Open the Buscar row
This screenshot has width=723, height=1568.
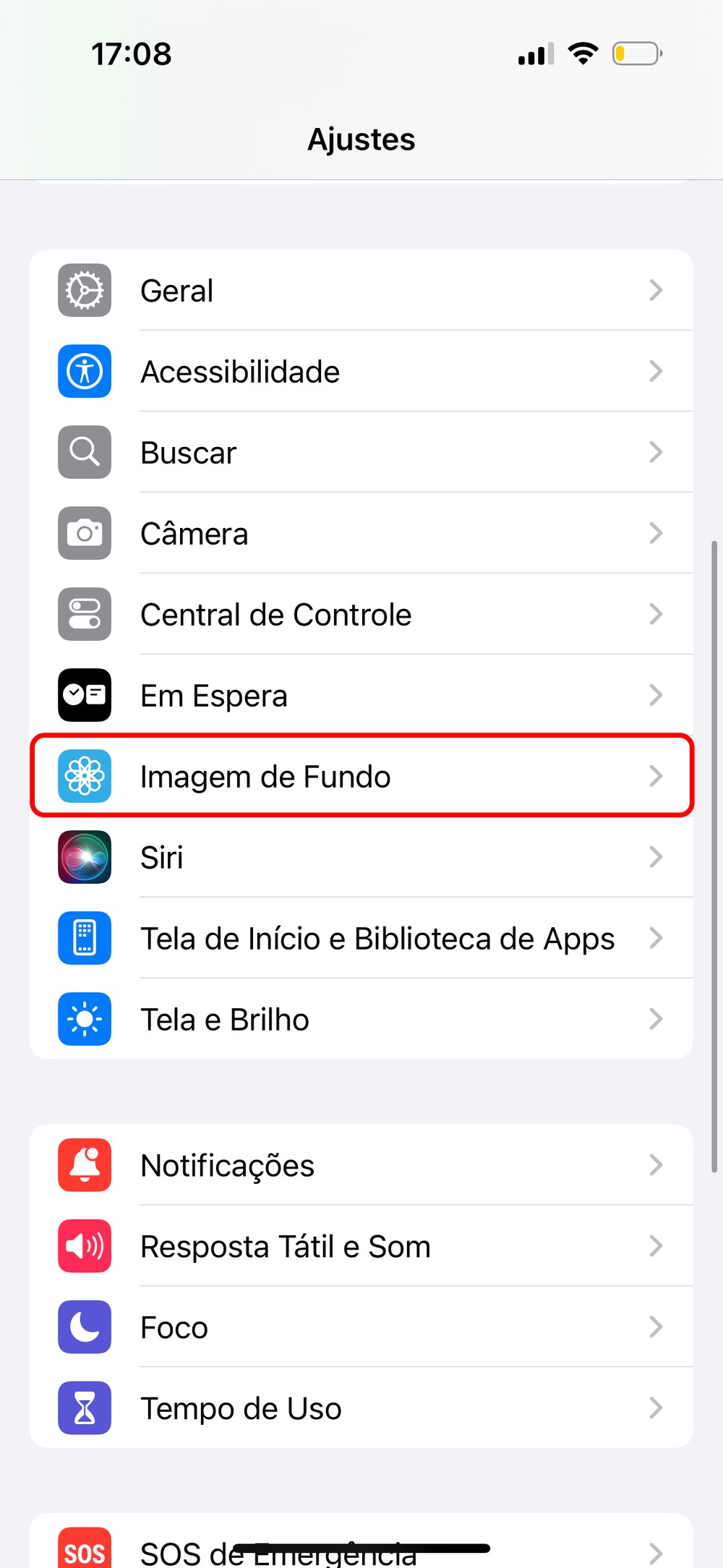(361, 453)
